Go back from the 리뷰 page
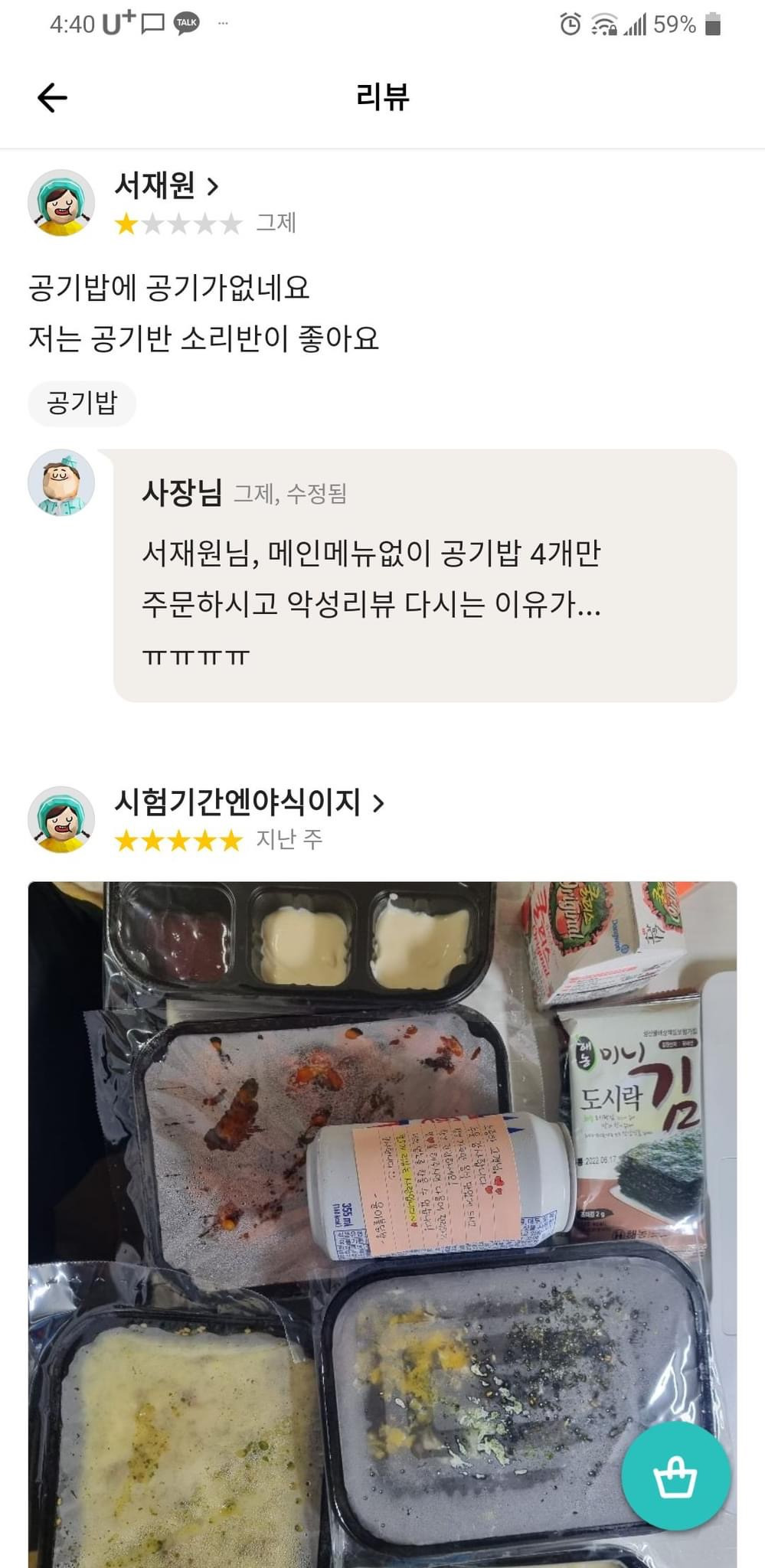Image resolution: width=765 pixels, height=1568 pixels. [x=52, y=98]
